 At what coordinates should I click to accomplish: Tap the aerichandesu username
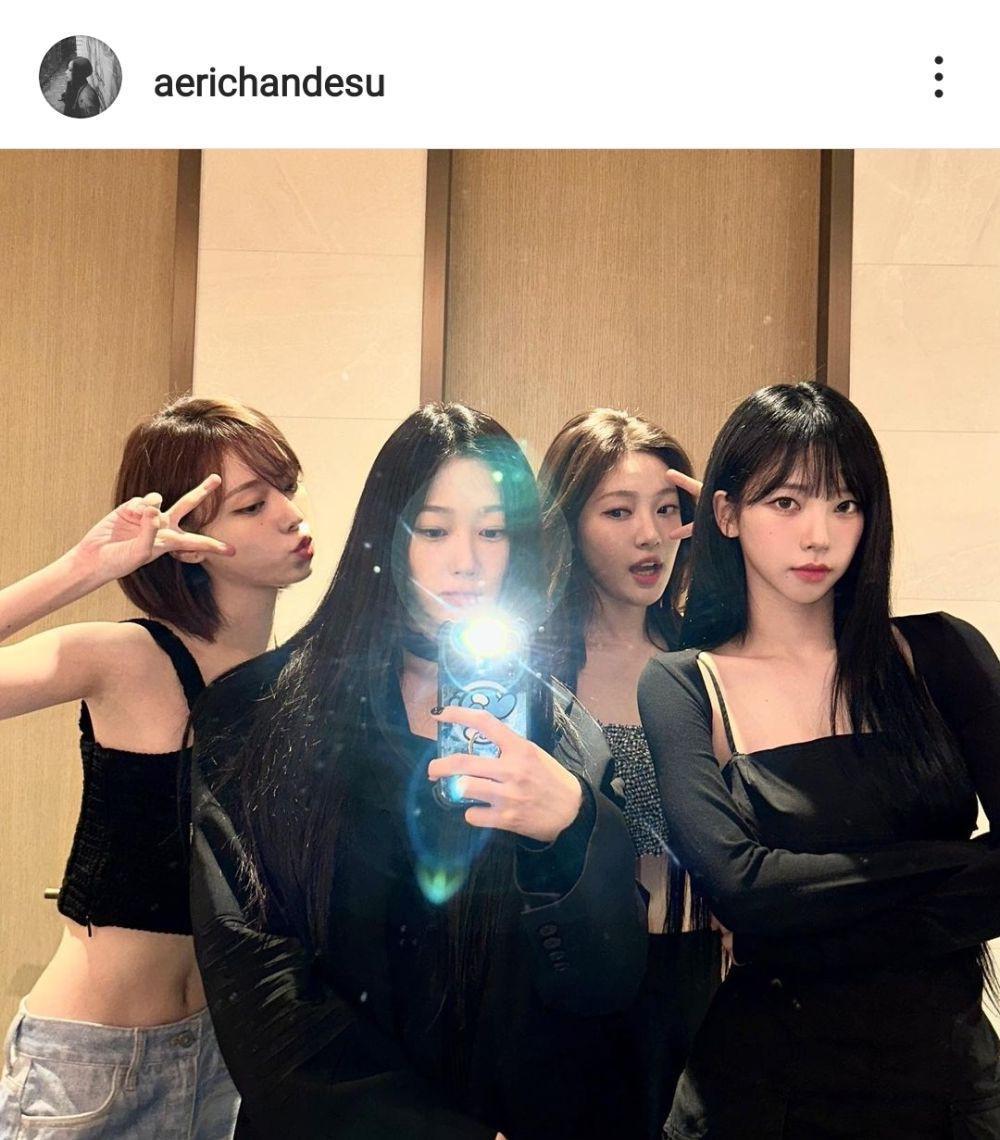tap(269, 83)
